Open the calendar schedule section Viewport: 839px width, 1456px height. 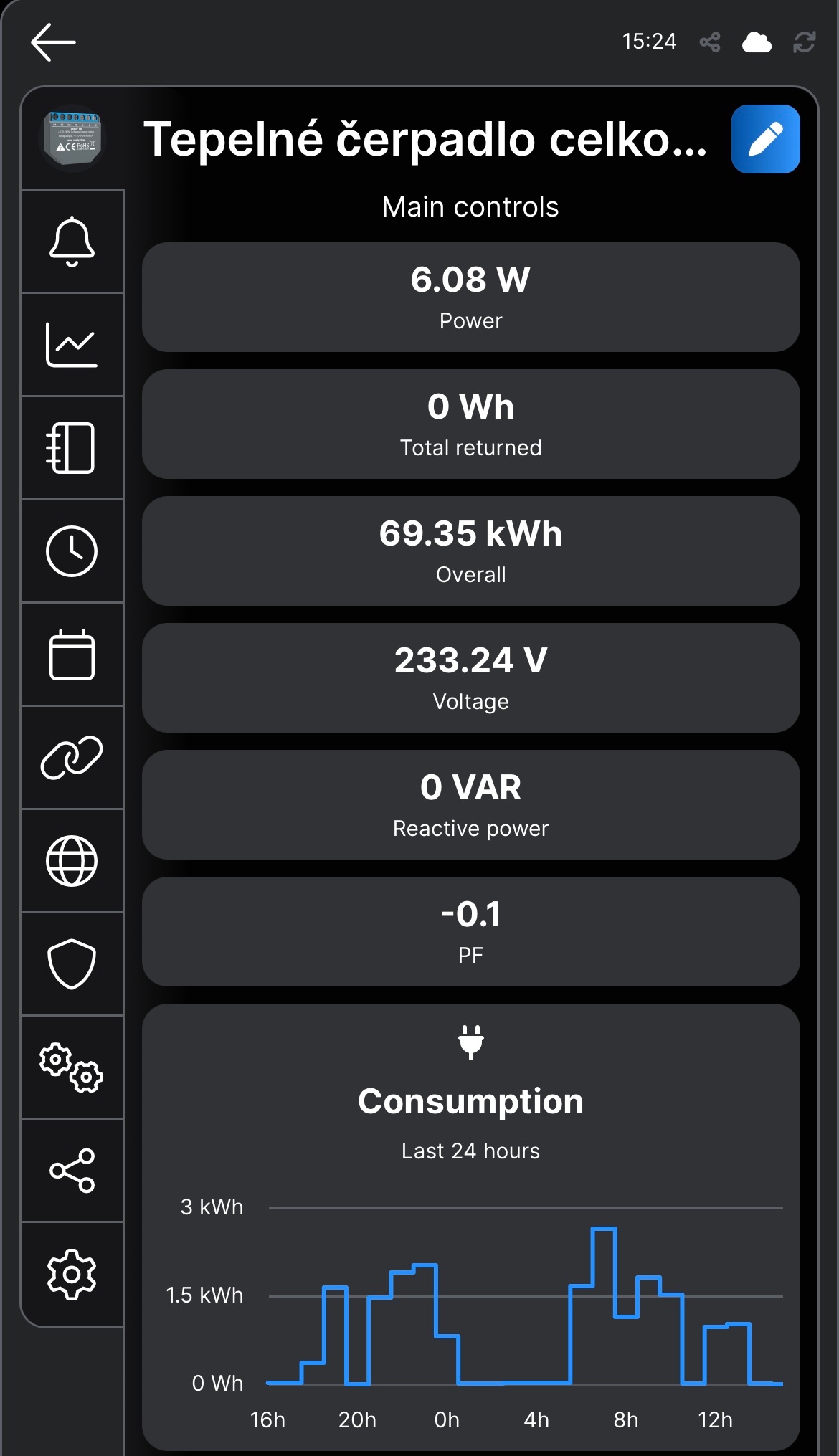(72, 655)
